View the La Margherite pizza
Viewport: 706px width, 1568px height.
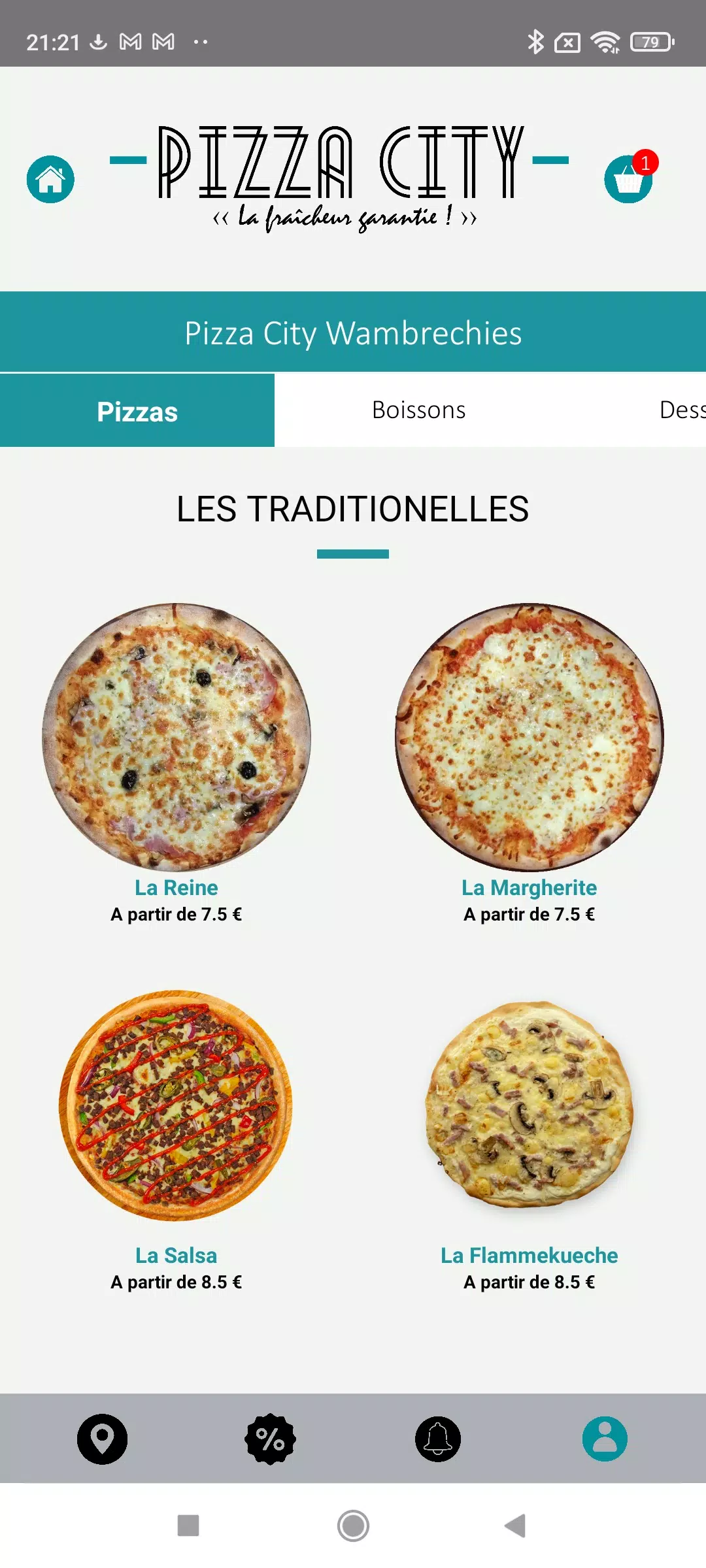click(x=529, y=738)
